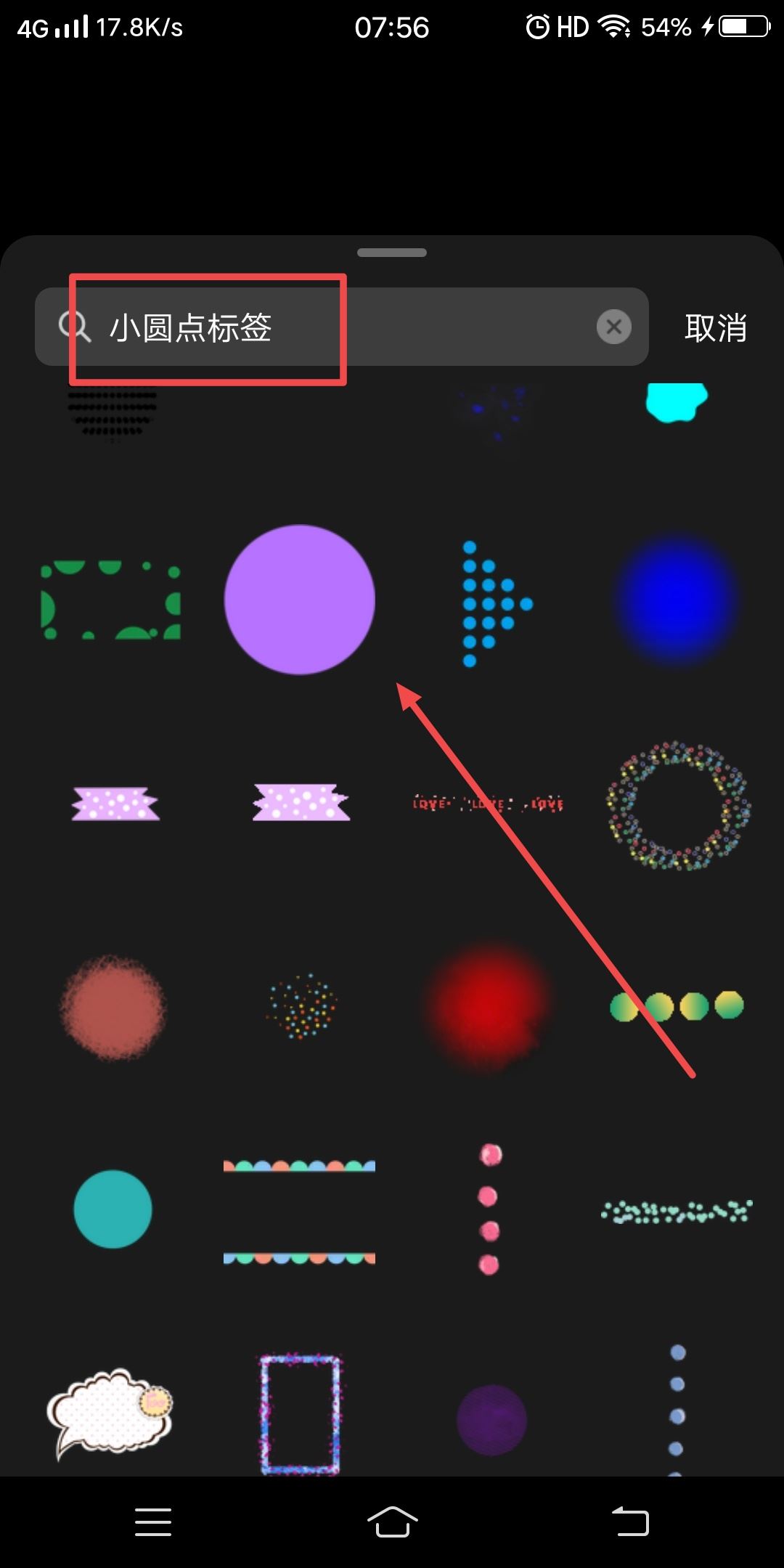The height and width of the screenshot is (1568, 784).
Task: Select the scalloped pastel border sticker
Action: 299,1211
